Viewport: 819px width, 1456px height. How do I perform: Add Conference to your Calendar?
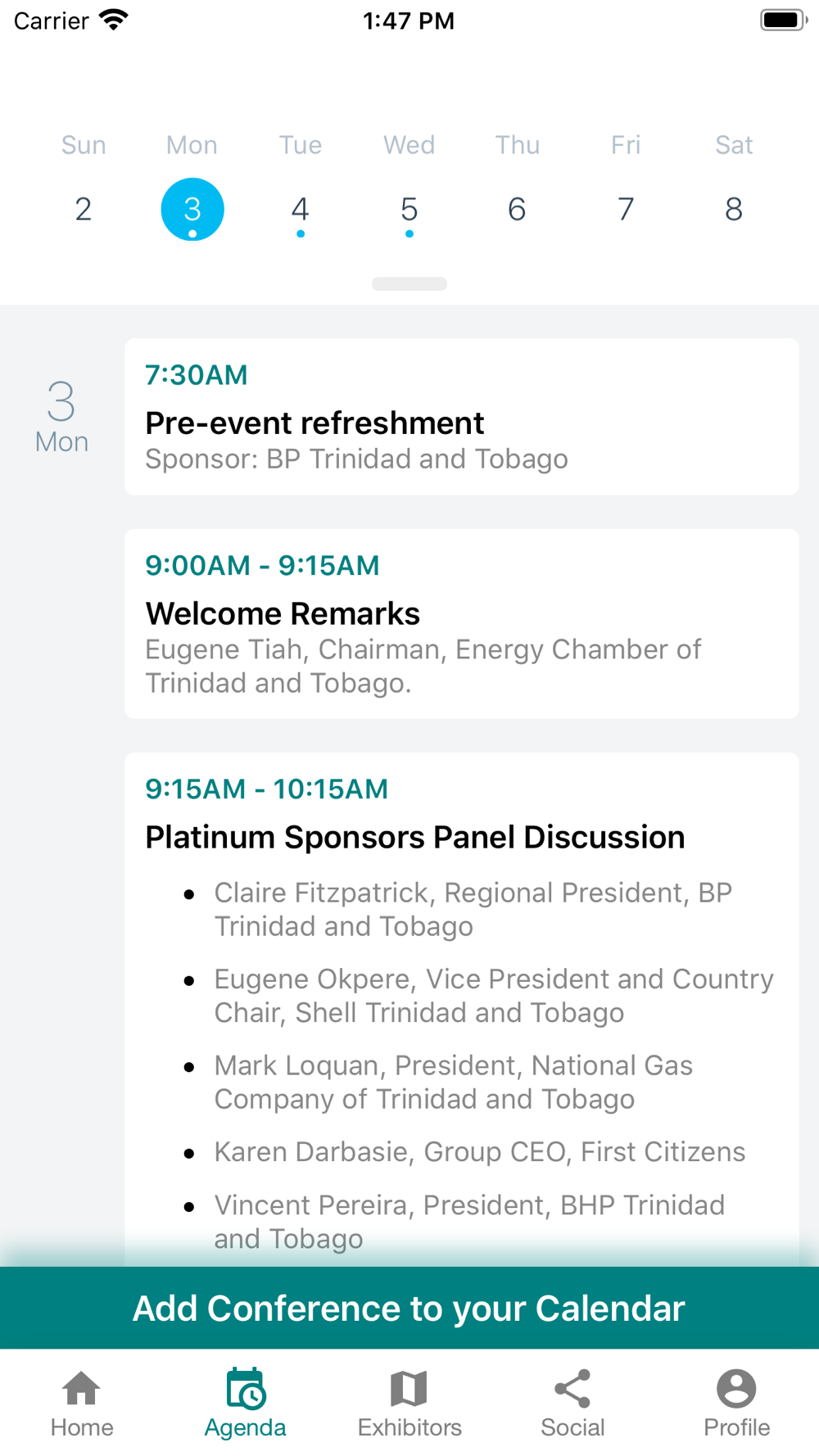click(x=409, y=1308)
